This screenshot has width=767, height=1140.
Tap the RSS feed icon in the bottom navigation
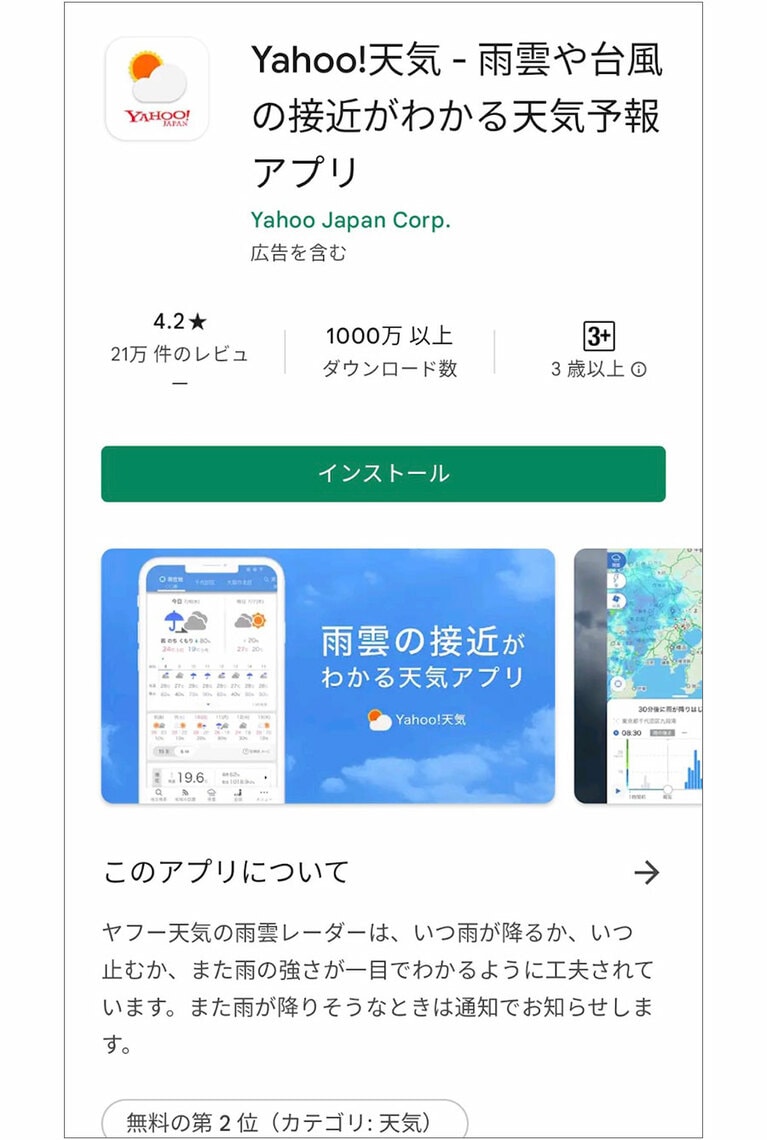(185, 792)
